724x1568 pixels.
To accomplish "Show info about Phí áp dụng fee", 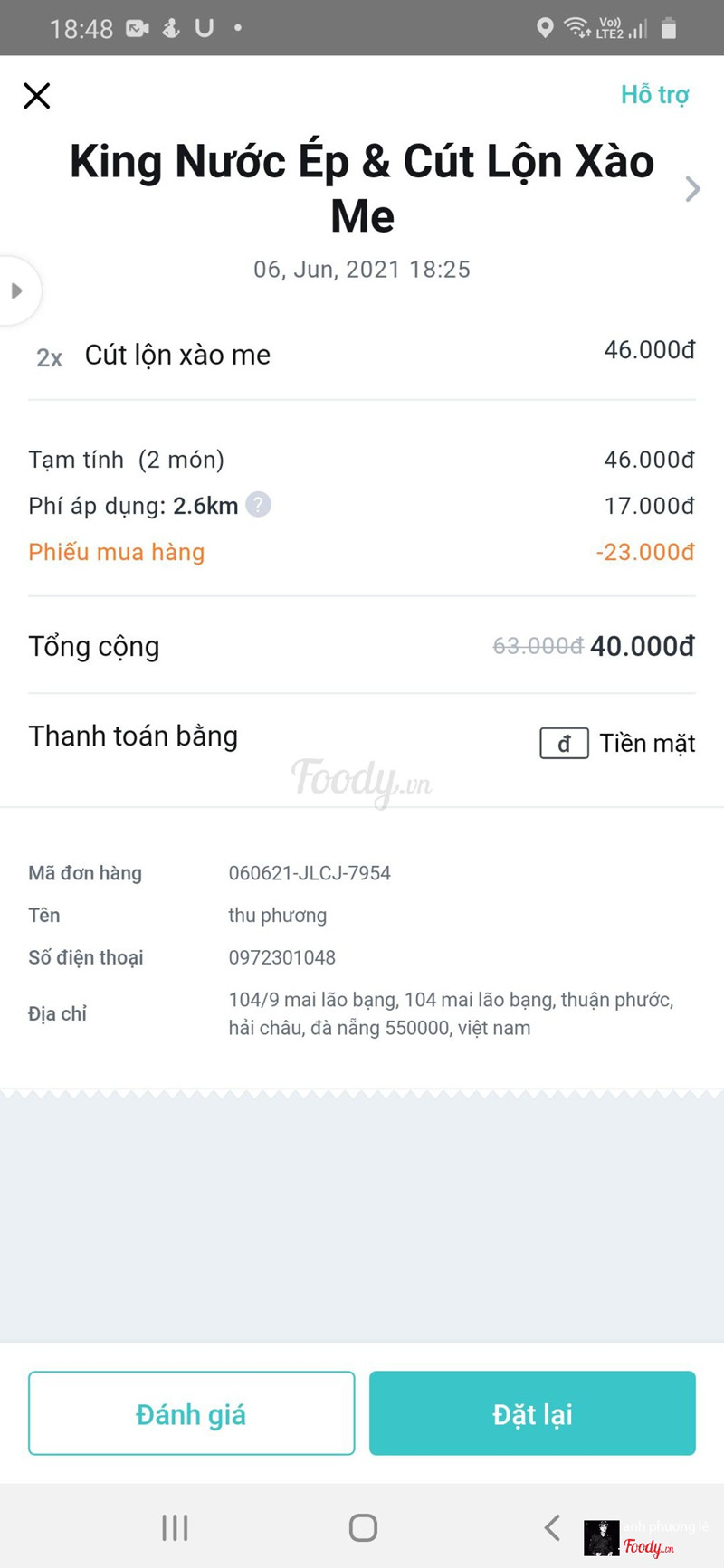I will (258, 505).
